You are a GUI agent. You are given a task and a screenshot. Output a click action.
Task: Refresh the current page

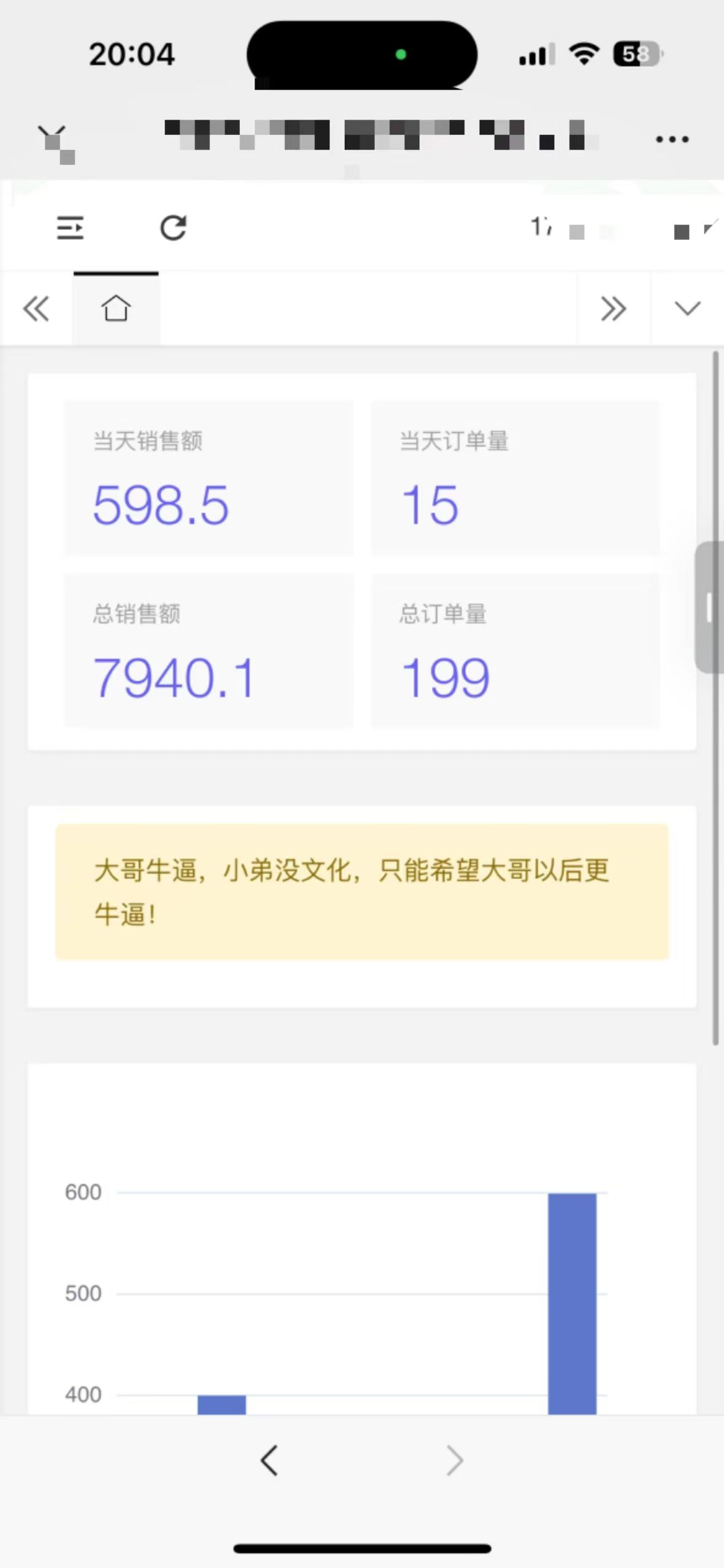174,227
